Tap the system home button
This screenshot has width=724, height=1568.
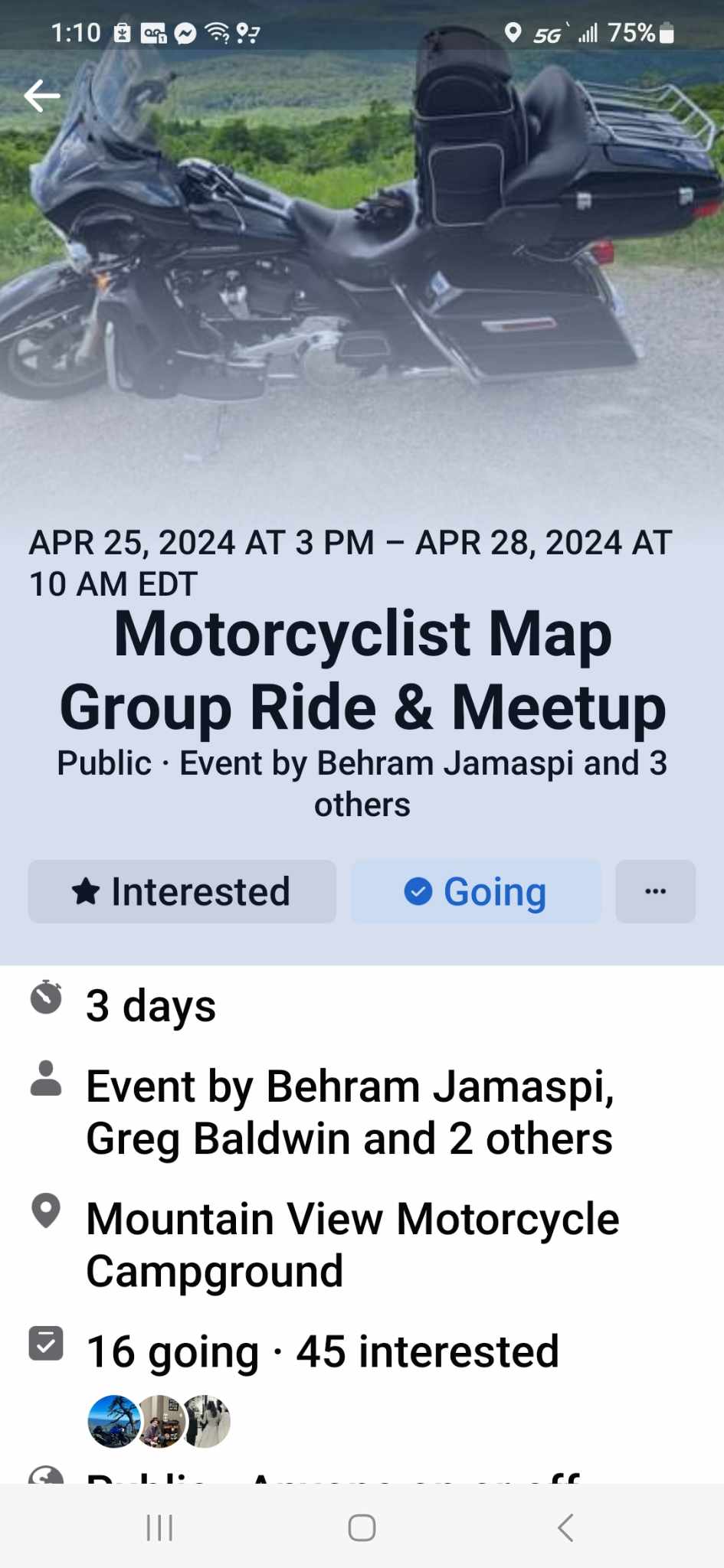362,1527
